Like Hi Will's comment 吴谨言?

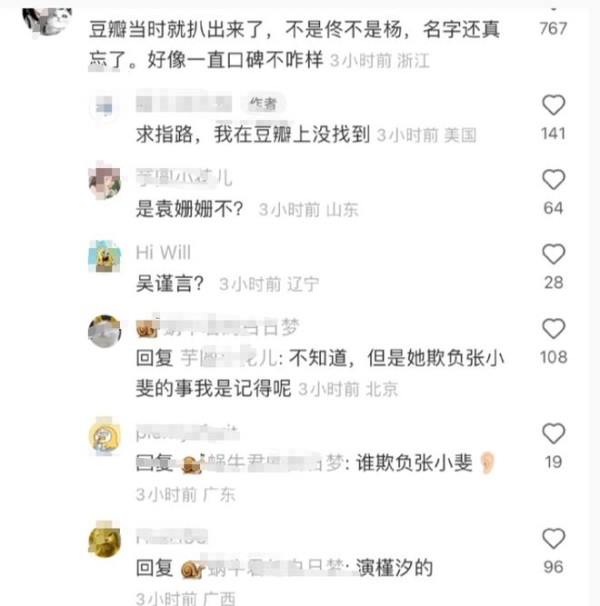[x=553, y=254]
